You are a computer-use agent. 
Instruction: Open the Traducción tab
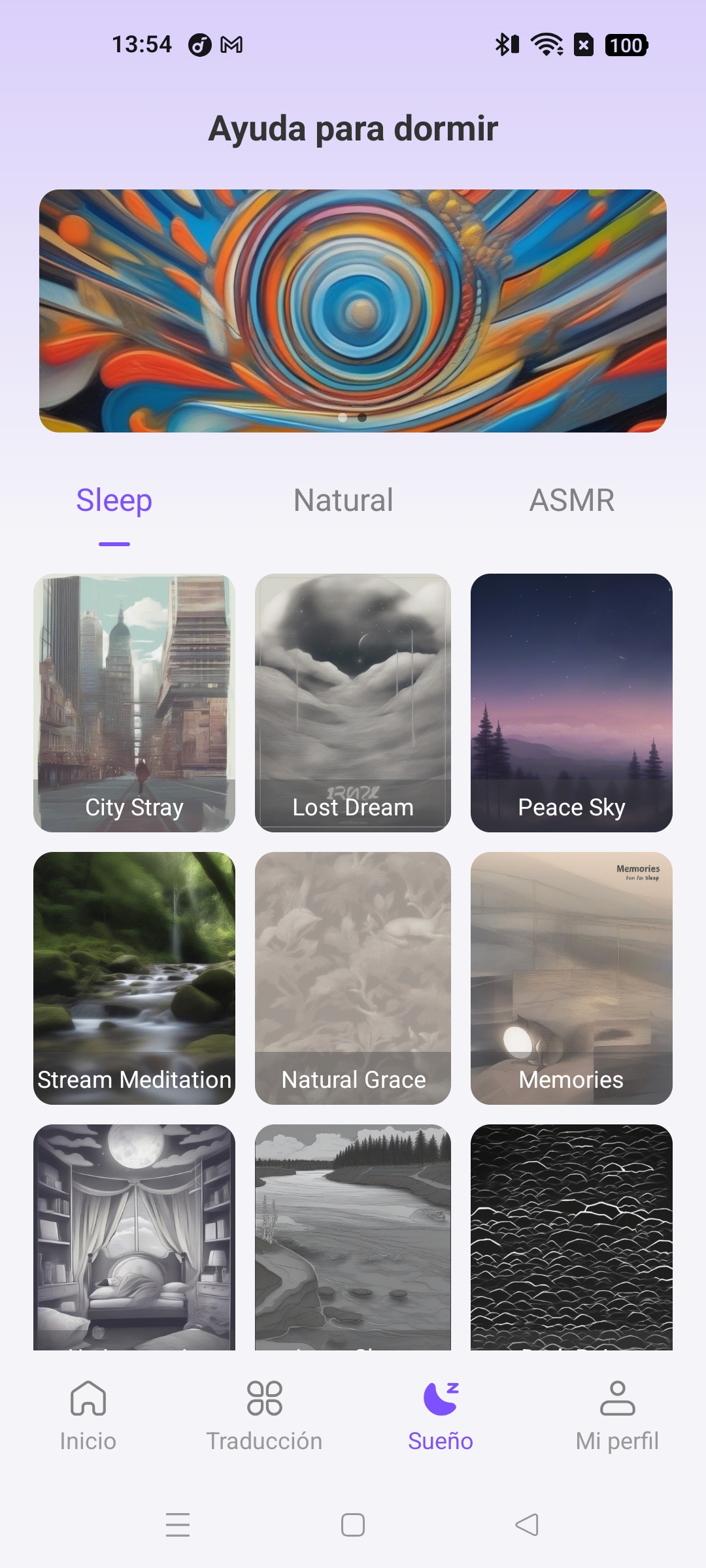(265, 1414)
